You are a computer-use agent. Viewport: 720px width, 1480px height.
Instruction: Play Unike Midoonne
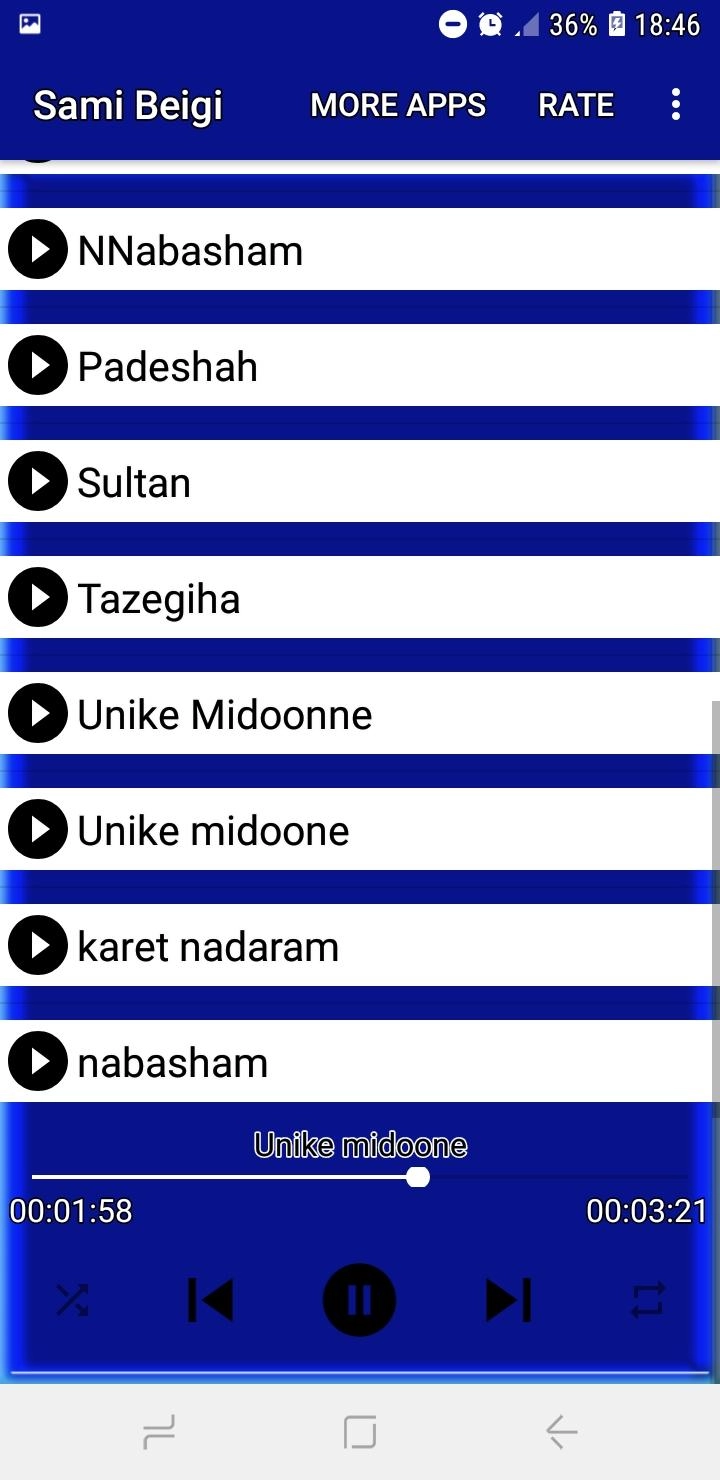point(360,714)
